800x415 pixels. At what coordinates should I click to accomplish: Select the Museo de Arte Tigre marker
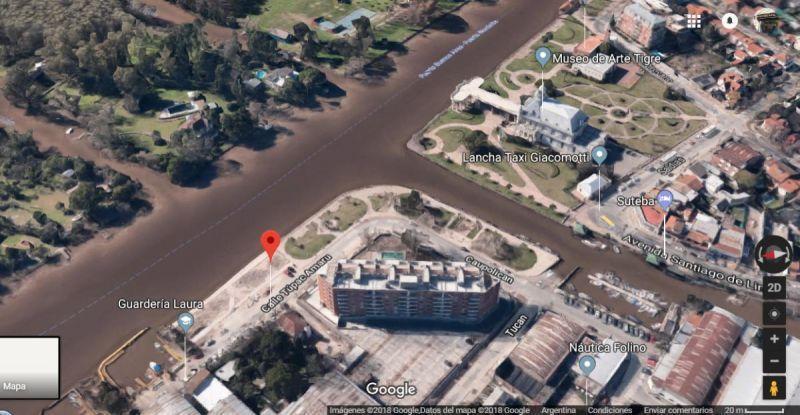point(543,56)
